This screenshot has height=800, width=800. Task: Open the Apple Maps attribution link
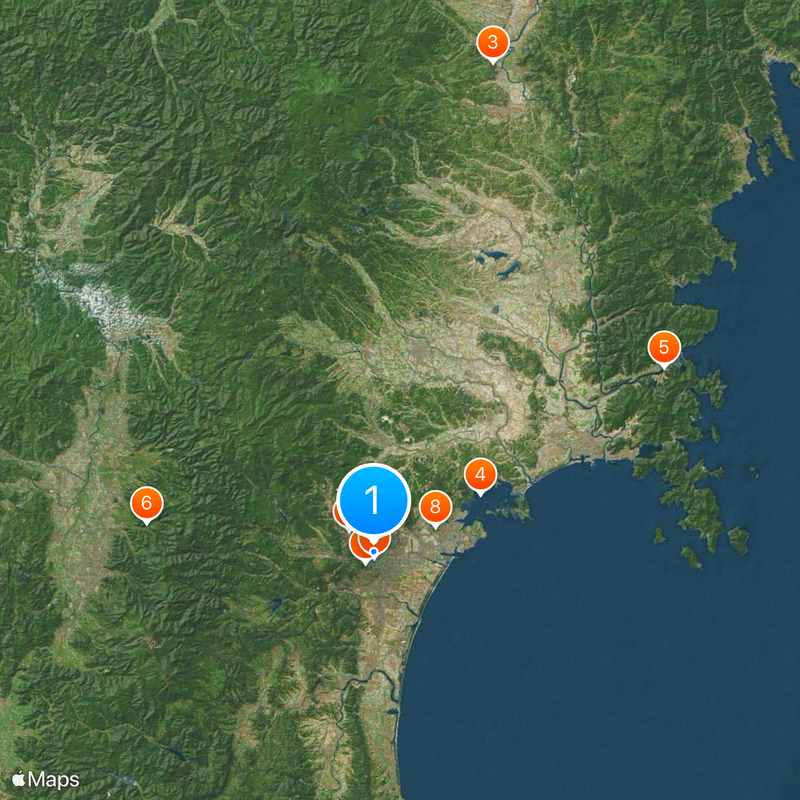pos(46,779)
